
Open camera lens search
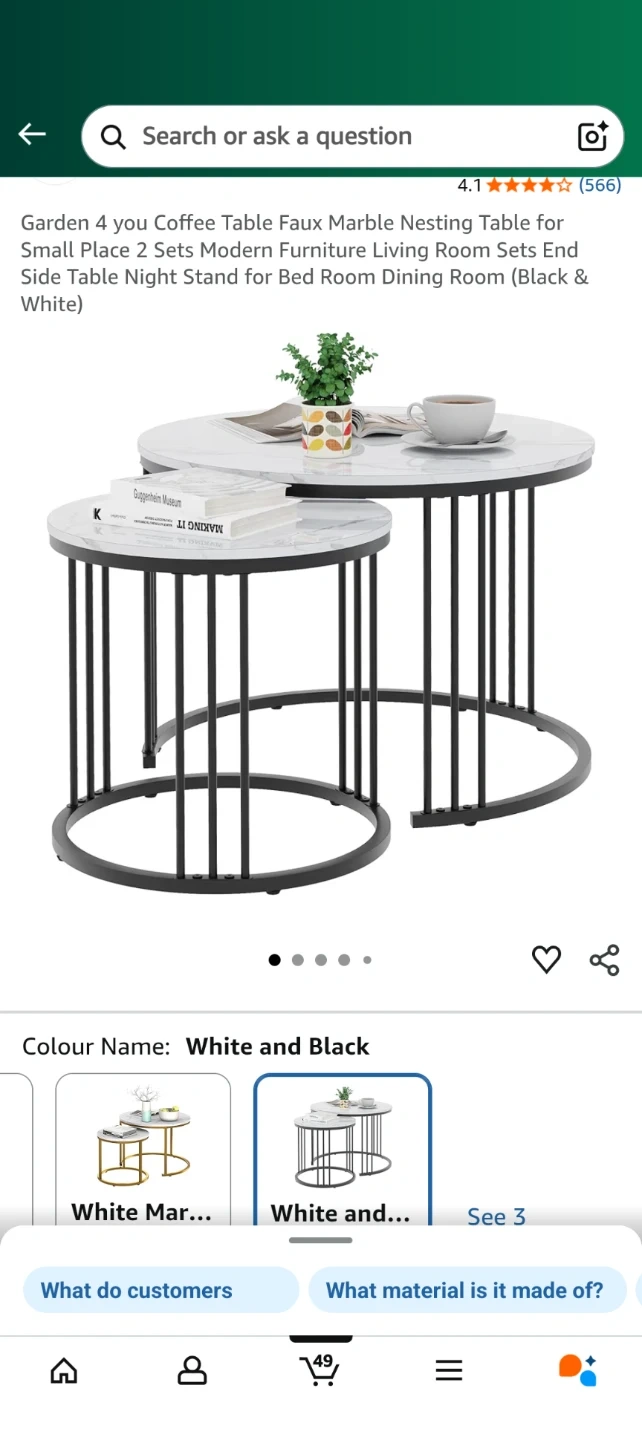pyautogui.click(x=592, y=136)
